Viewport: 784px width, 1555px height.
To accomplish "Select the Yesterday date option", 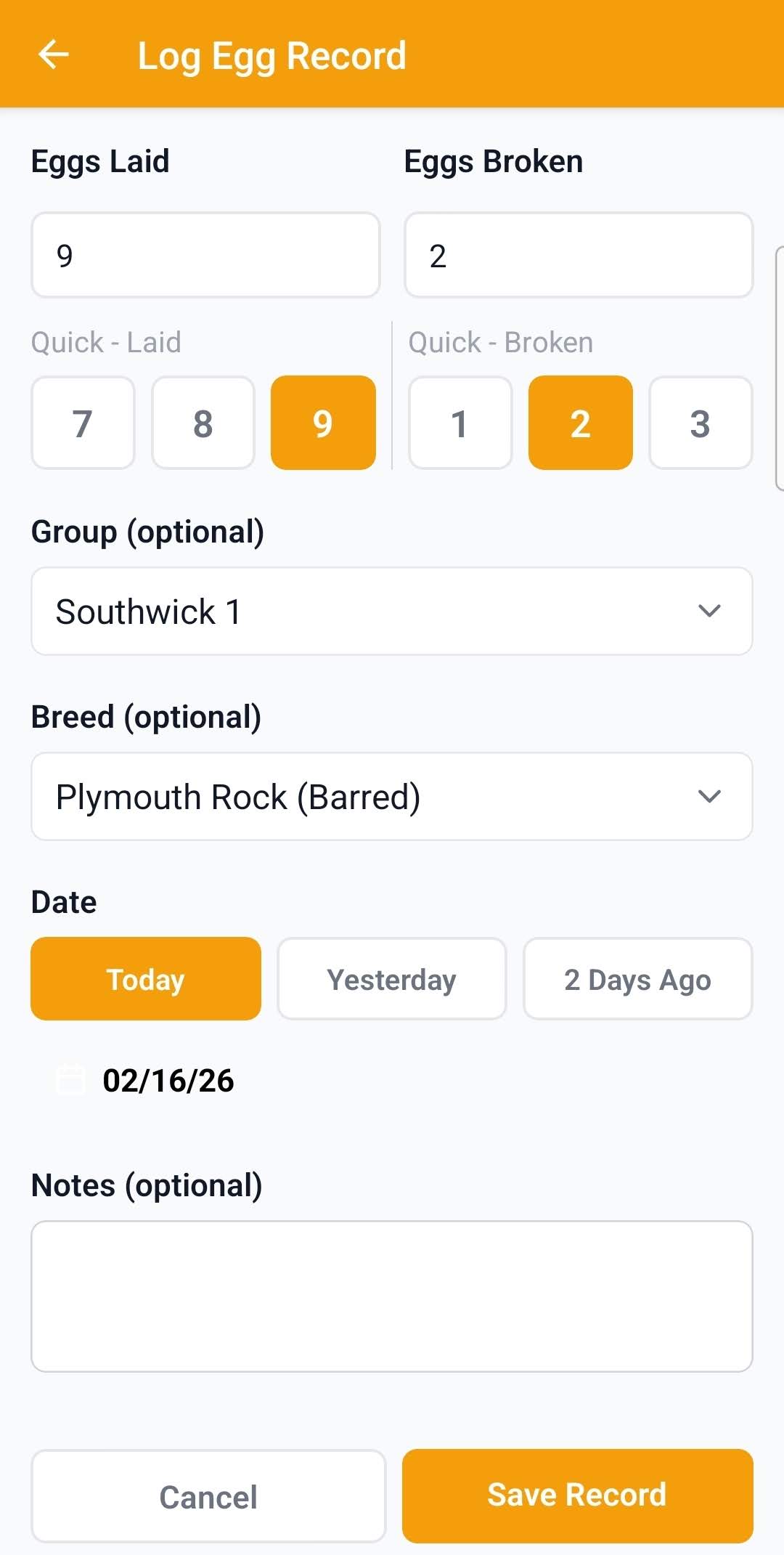I will pos(391,979).
